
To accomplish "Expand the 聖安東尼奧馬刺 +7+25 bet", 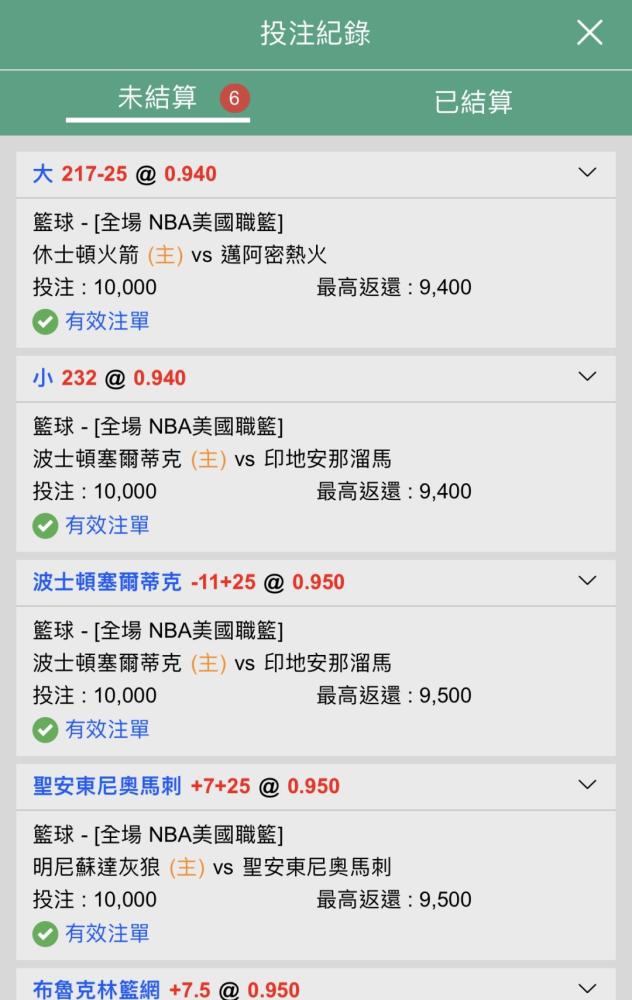I will (x=587, y=784).
